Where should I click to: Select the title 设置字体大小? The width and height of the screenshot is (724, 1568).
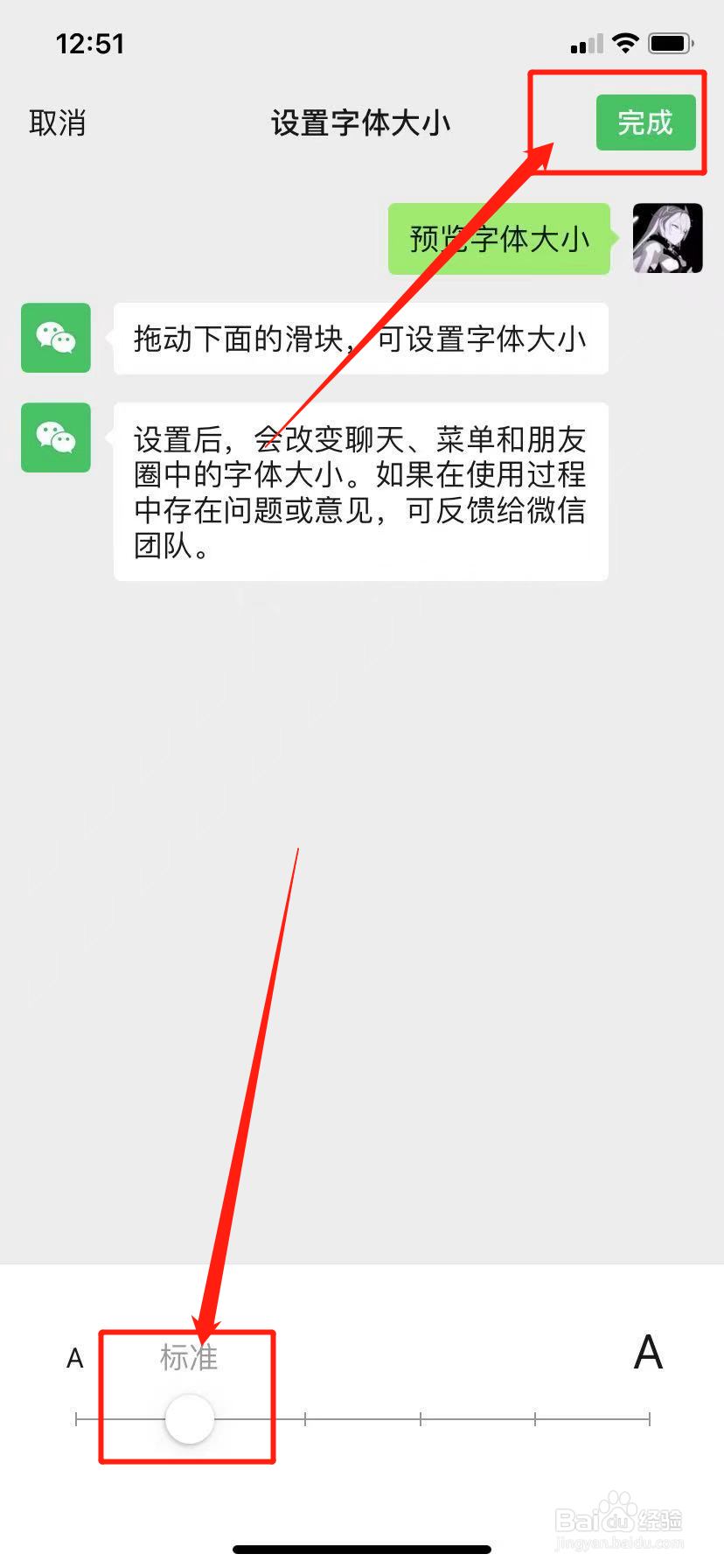point(361,123)
